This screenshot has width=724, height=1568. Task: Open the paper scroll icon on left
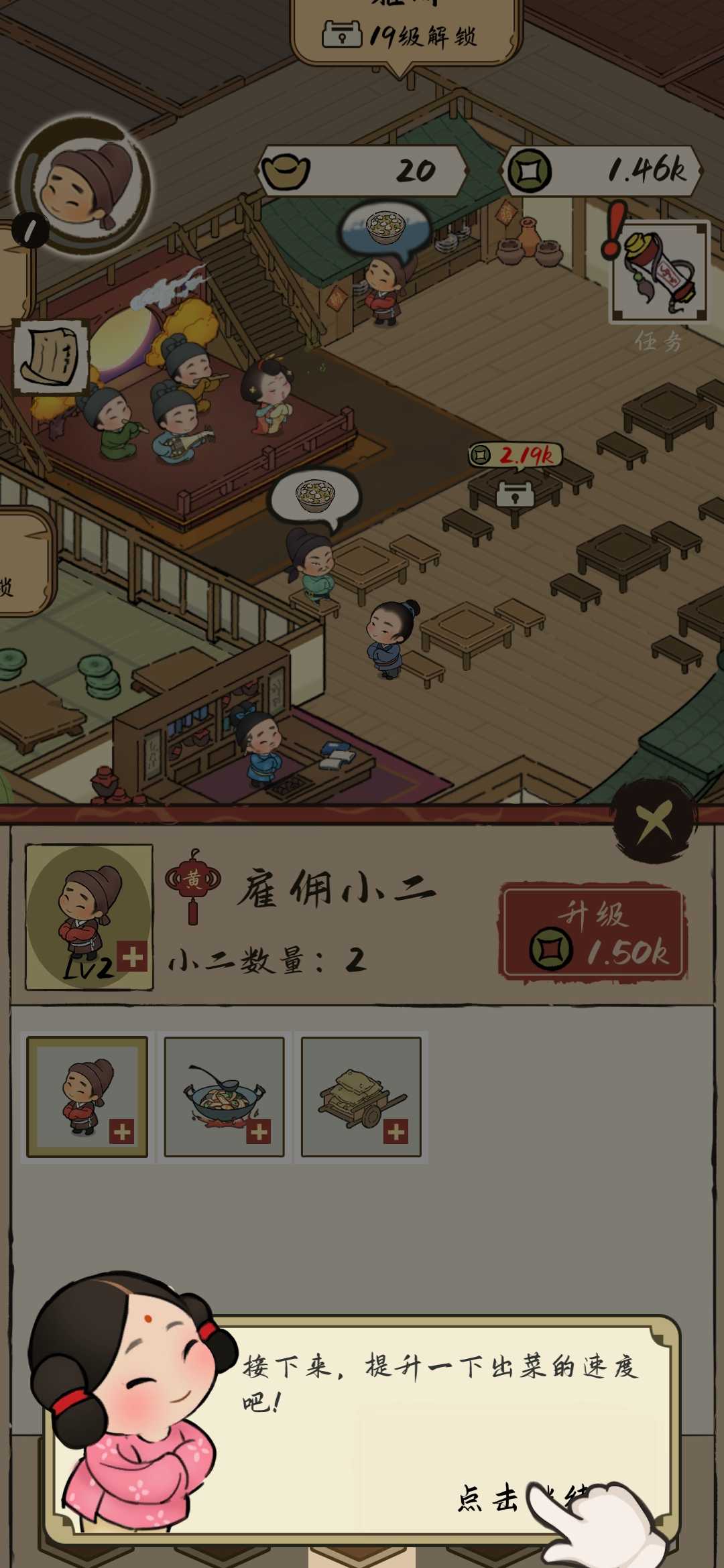tap(51, 356)
